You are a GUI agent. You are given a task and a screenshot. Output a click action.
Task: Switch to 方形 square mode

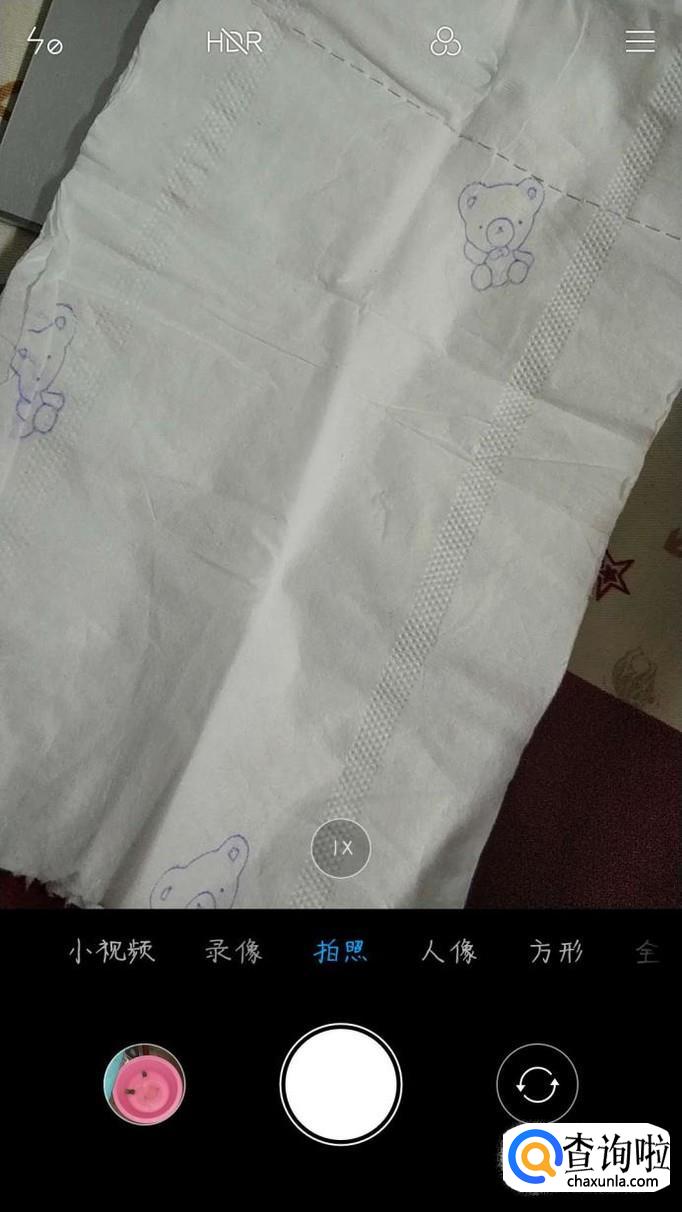556,950
